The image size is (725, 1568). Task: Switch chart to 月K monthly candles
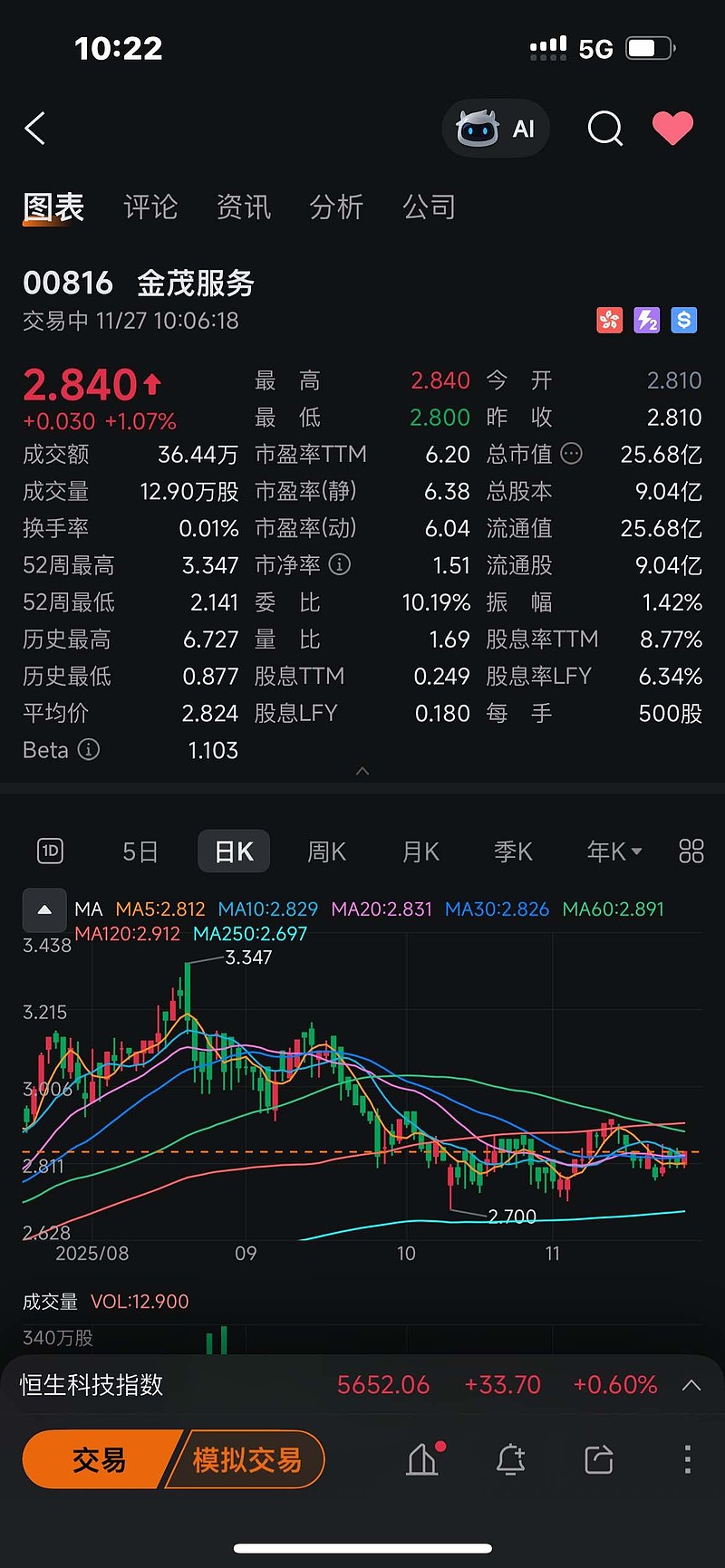(420, 851)
